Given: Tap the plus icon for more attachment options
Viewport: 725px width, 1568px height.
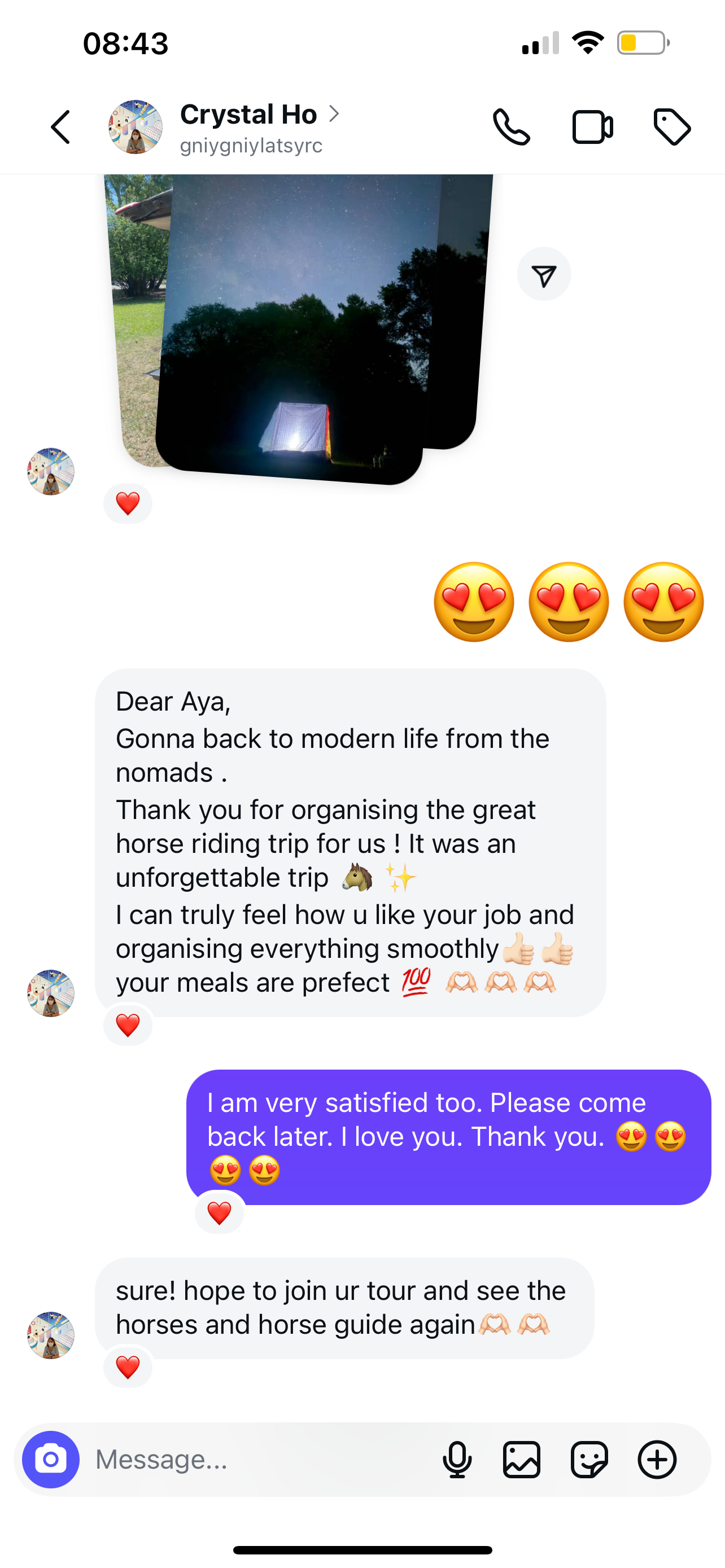Looking at the screenshot, I should (656, 1460).
